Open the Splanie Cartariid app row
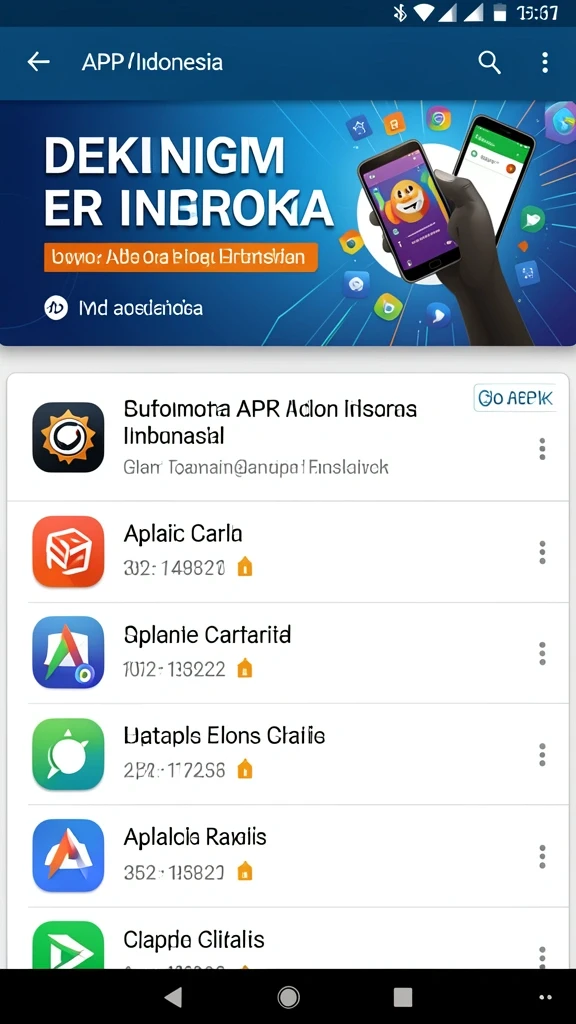The width and height of the screenshot is (576, 1024). [288, 653]
